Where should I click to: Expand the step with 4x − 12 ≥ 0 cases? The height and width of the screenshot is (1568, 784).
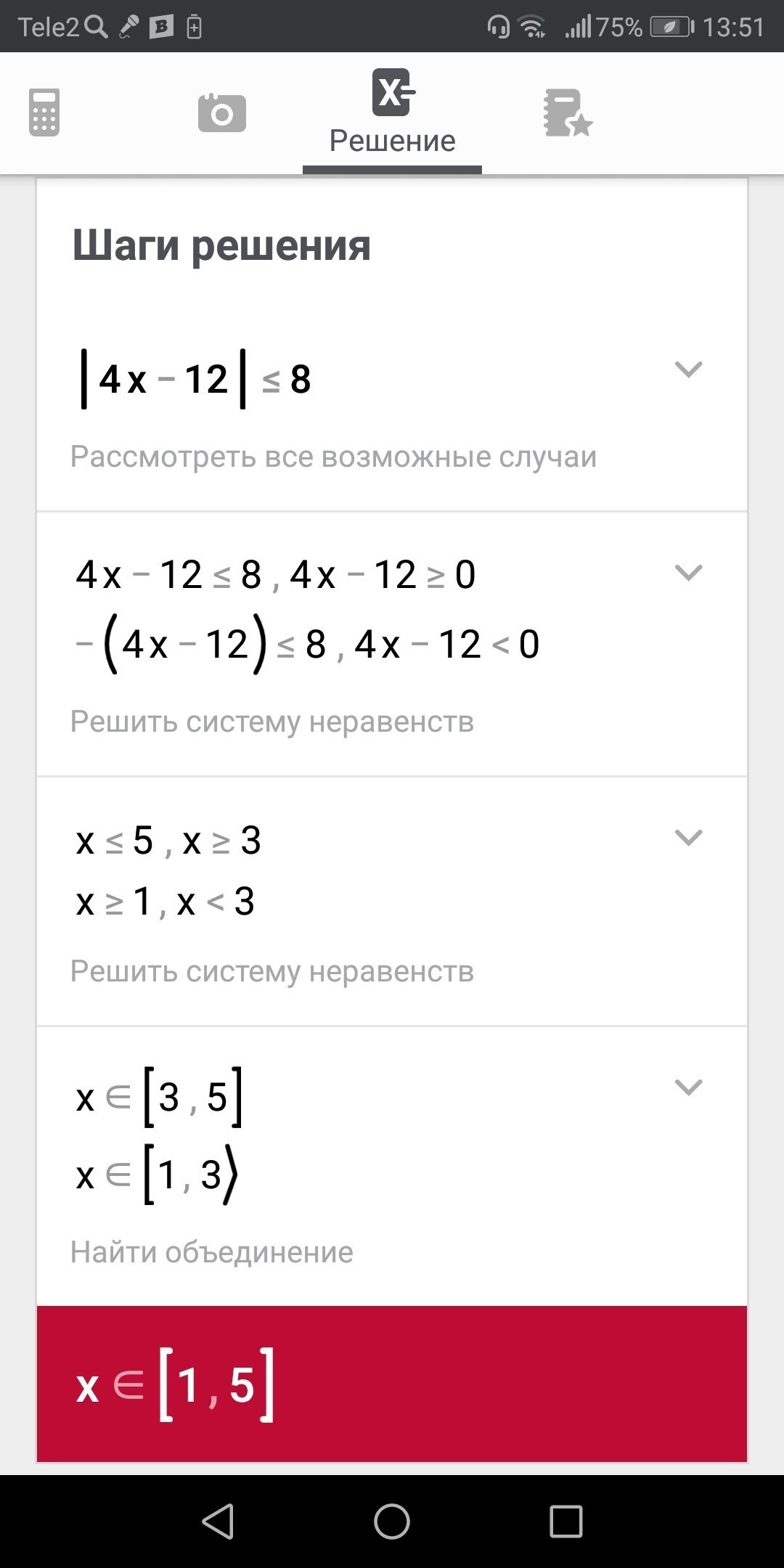coord(688,573)
